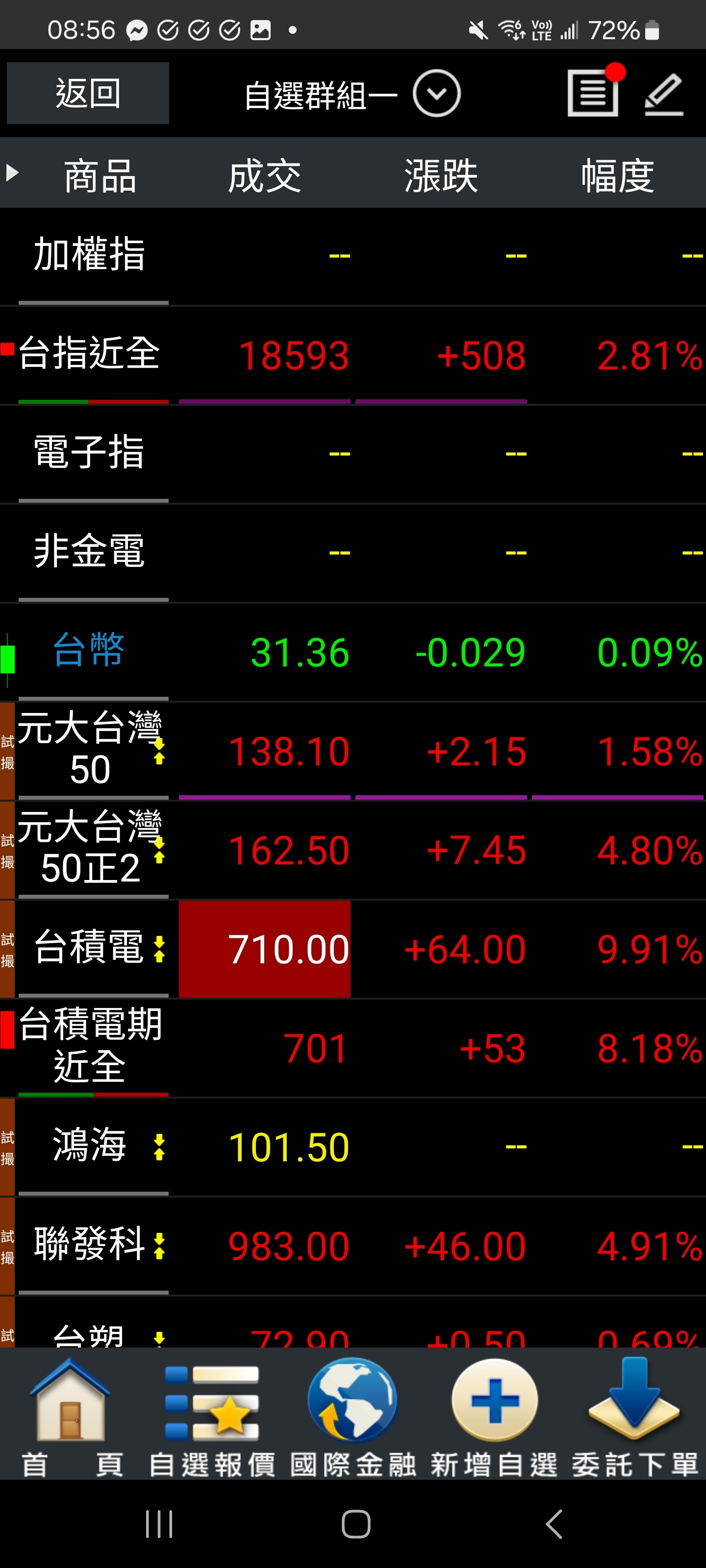The height and width of the screenshot is (1568, 706).
Task: Open the 聯發科 stock row
Action: [353, 1246]
